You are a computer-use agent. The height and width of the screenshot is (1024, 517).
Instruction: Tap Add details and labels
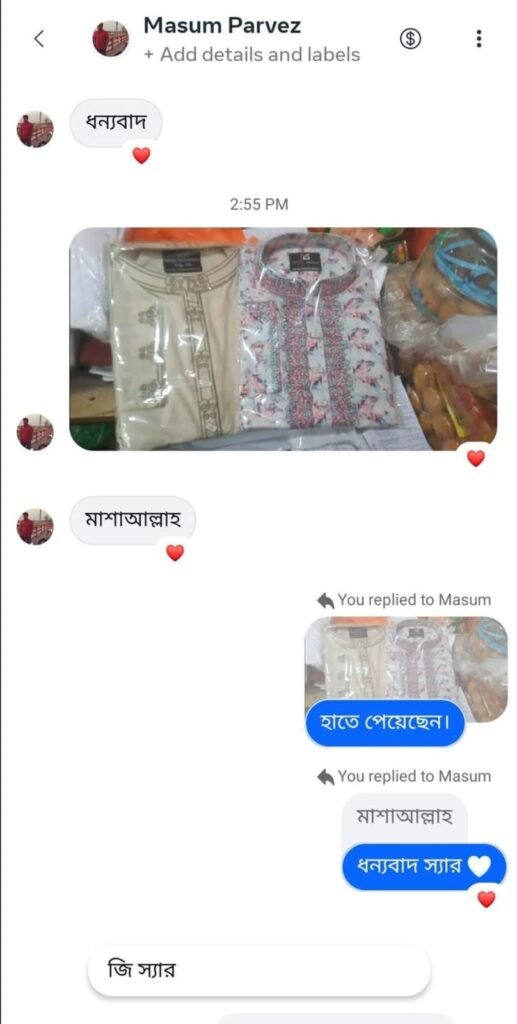click(x=252, y=54)
